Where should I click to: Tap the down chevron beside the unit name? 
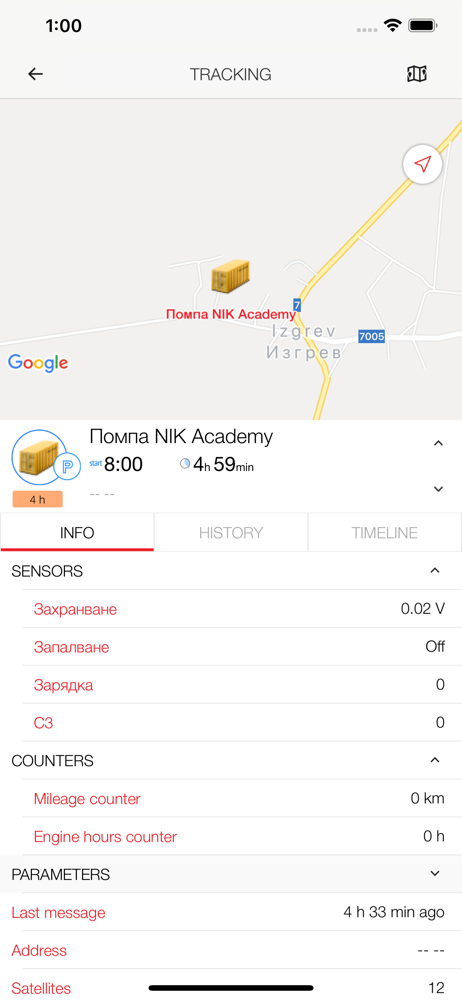pyautogui.click(x=438, y=489)
